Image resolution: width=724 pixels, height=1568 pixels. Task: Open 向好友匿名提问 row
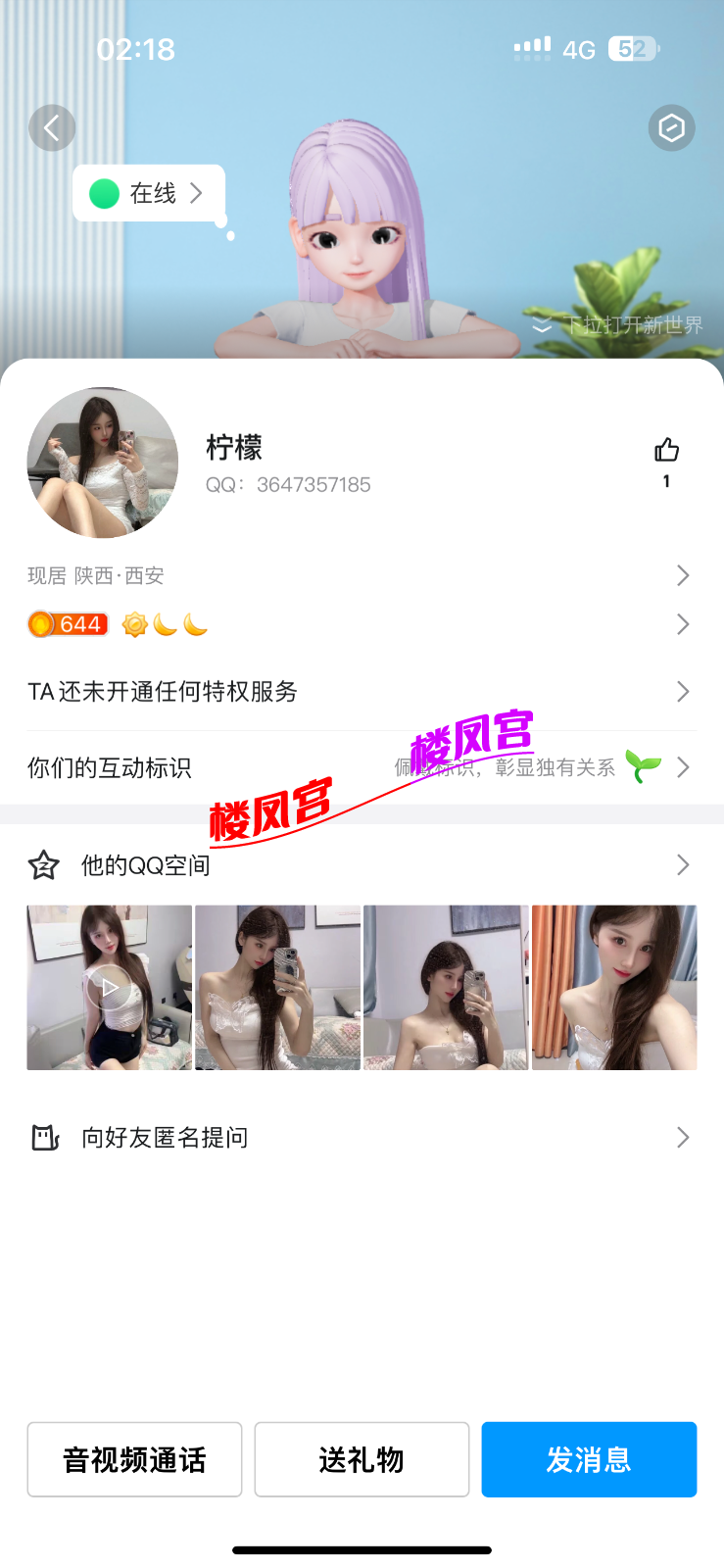click(x=361, y=1138)
